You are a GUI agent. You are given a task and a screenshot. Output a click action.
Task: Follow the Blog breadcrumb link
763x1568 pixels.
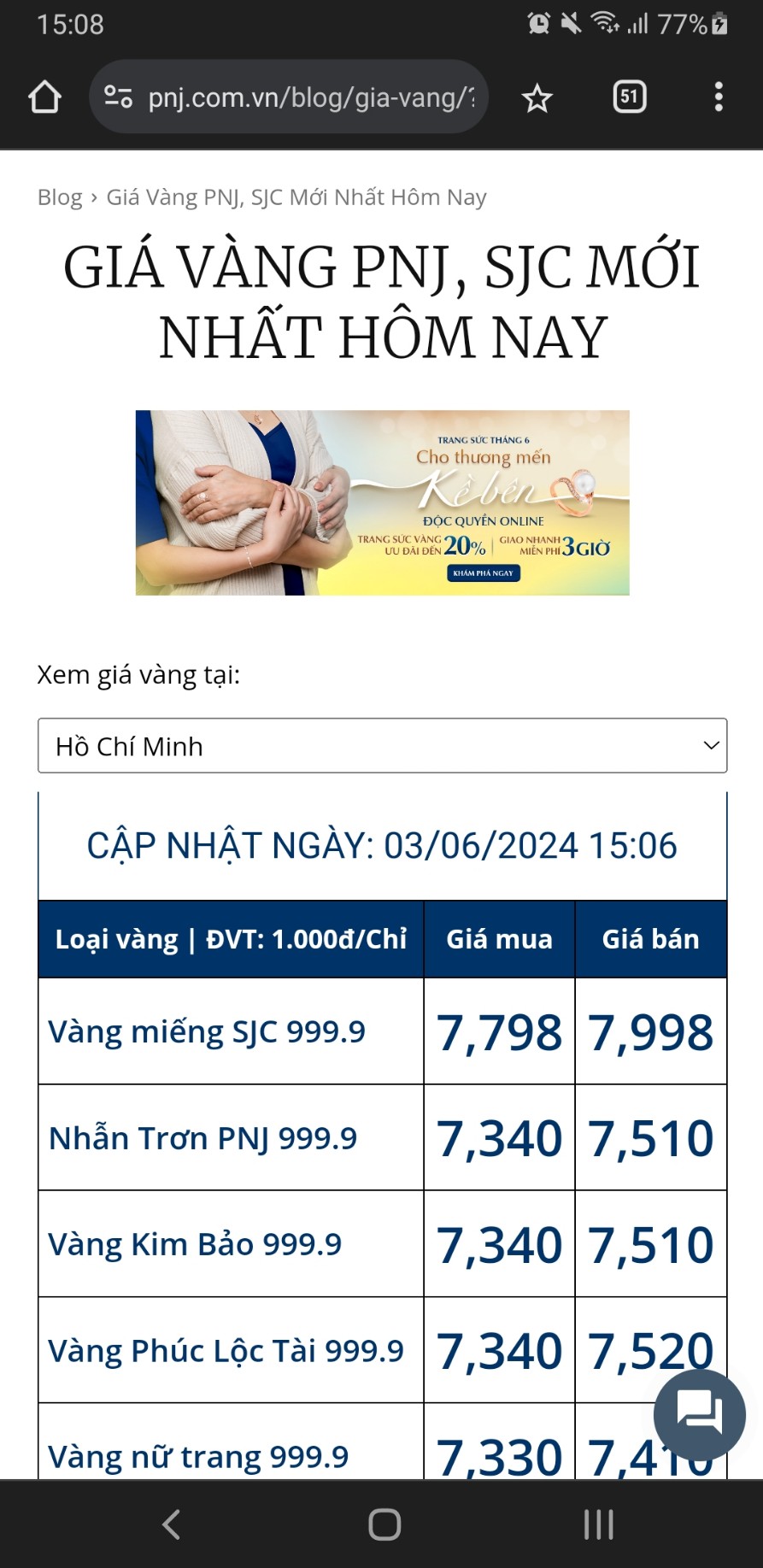click(x=60, y=197)
